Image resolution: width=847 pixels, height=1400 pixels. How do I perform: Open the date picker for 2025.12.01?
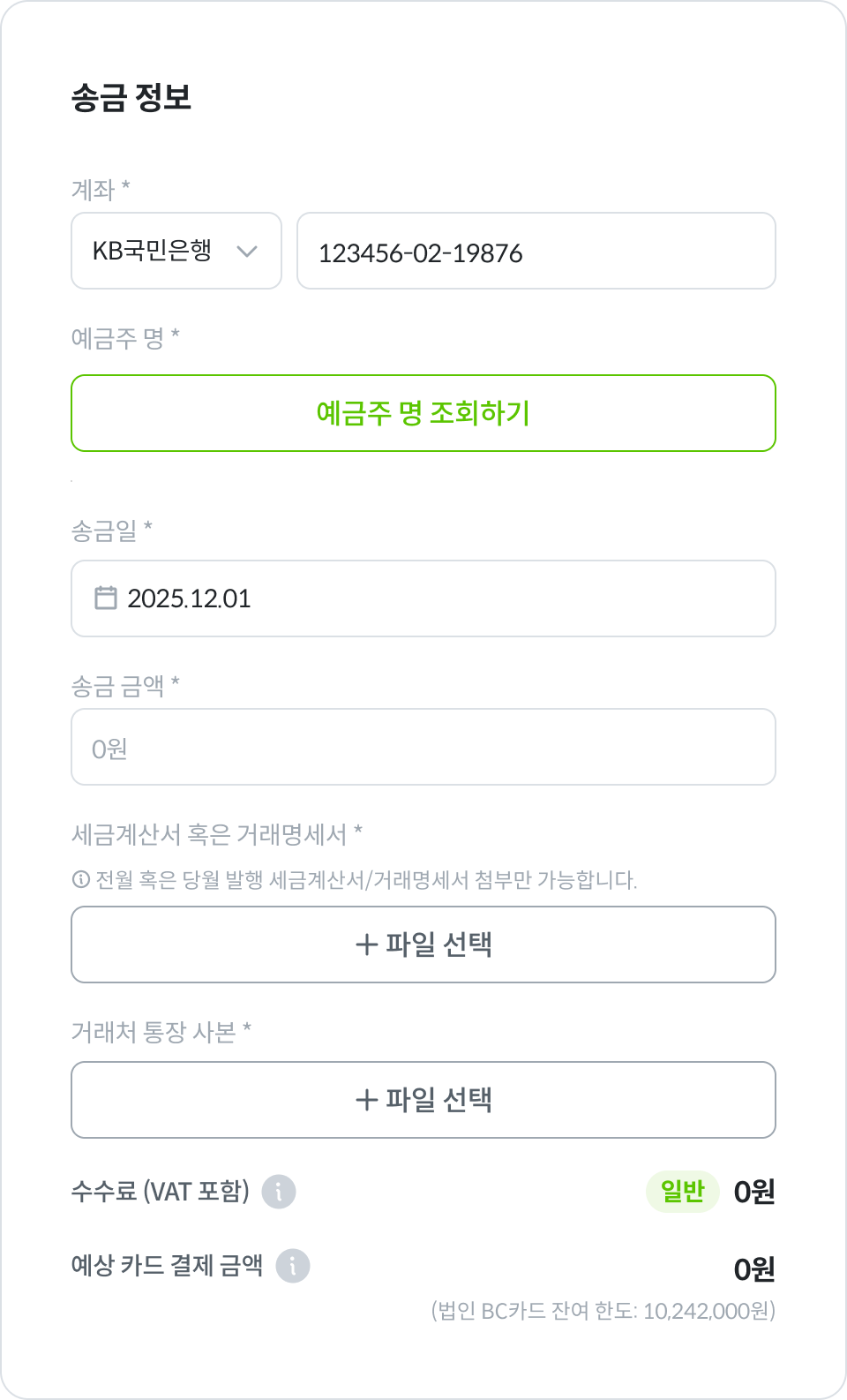[422, 598]
